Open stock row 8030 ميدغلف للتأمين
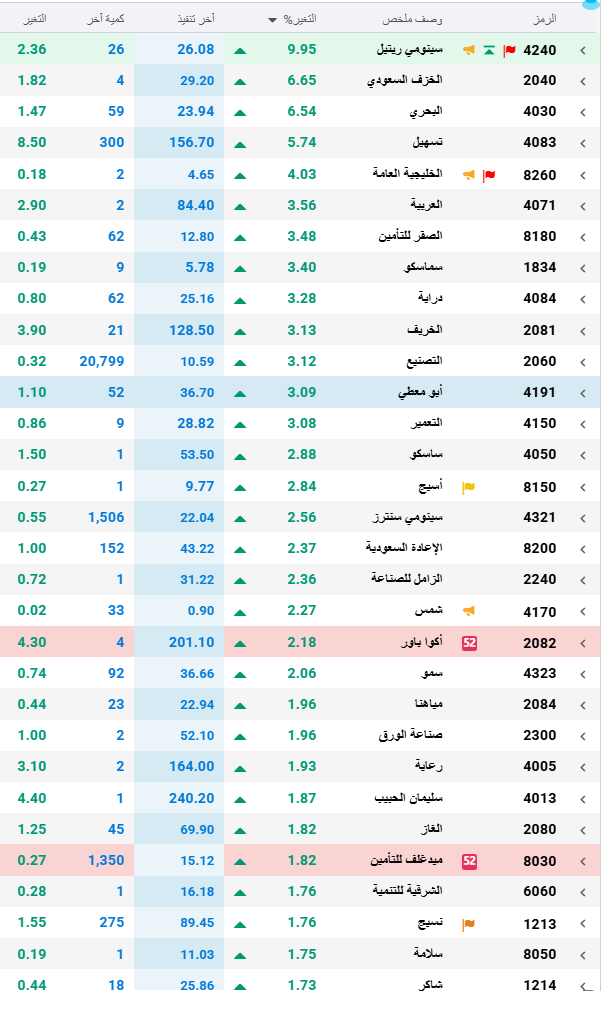 point(300,861)
